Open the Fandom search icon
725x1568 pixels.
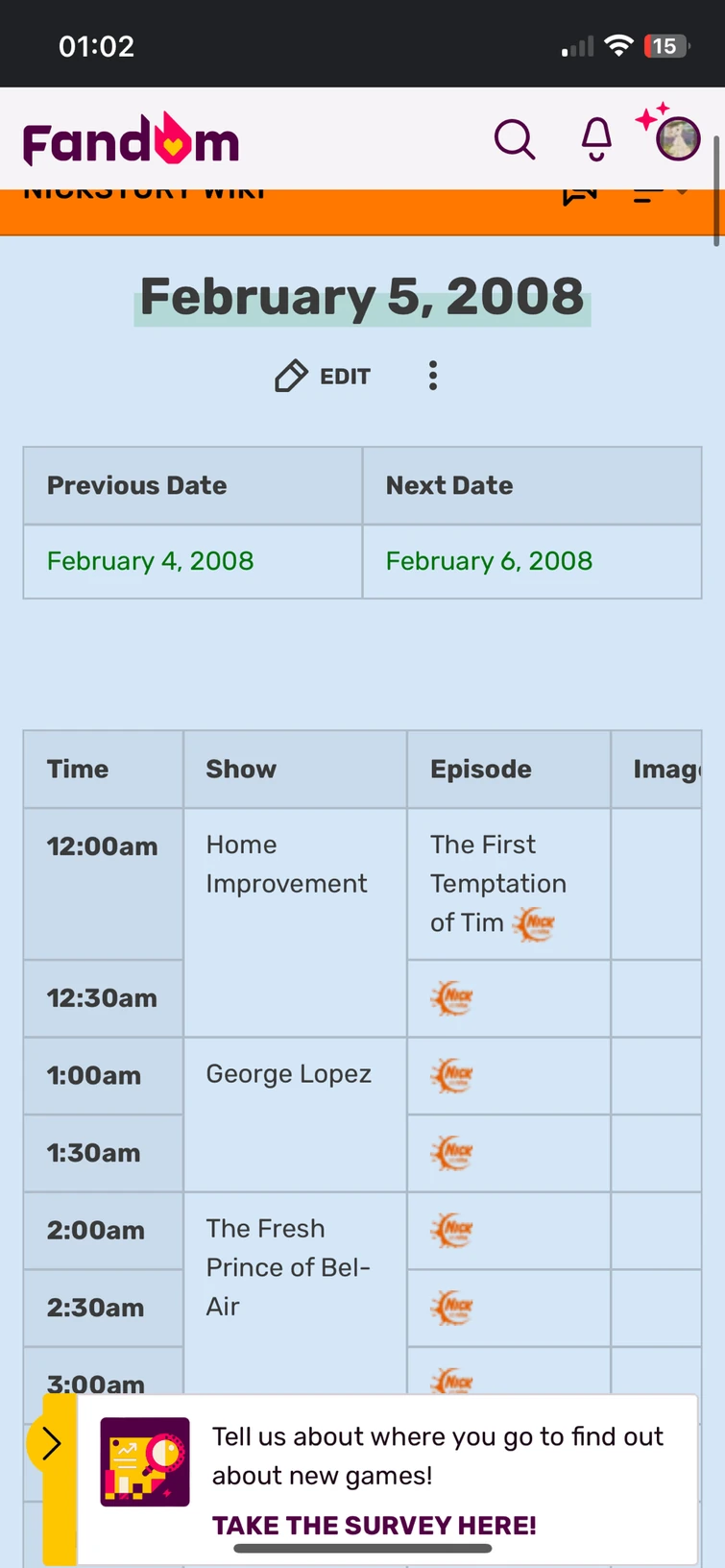pyautogui.click(x=515, y=140)
